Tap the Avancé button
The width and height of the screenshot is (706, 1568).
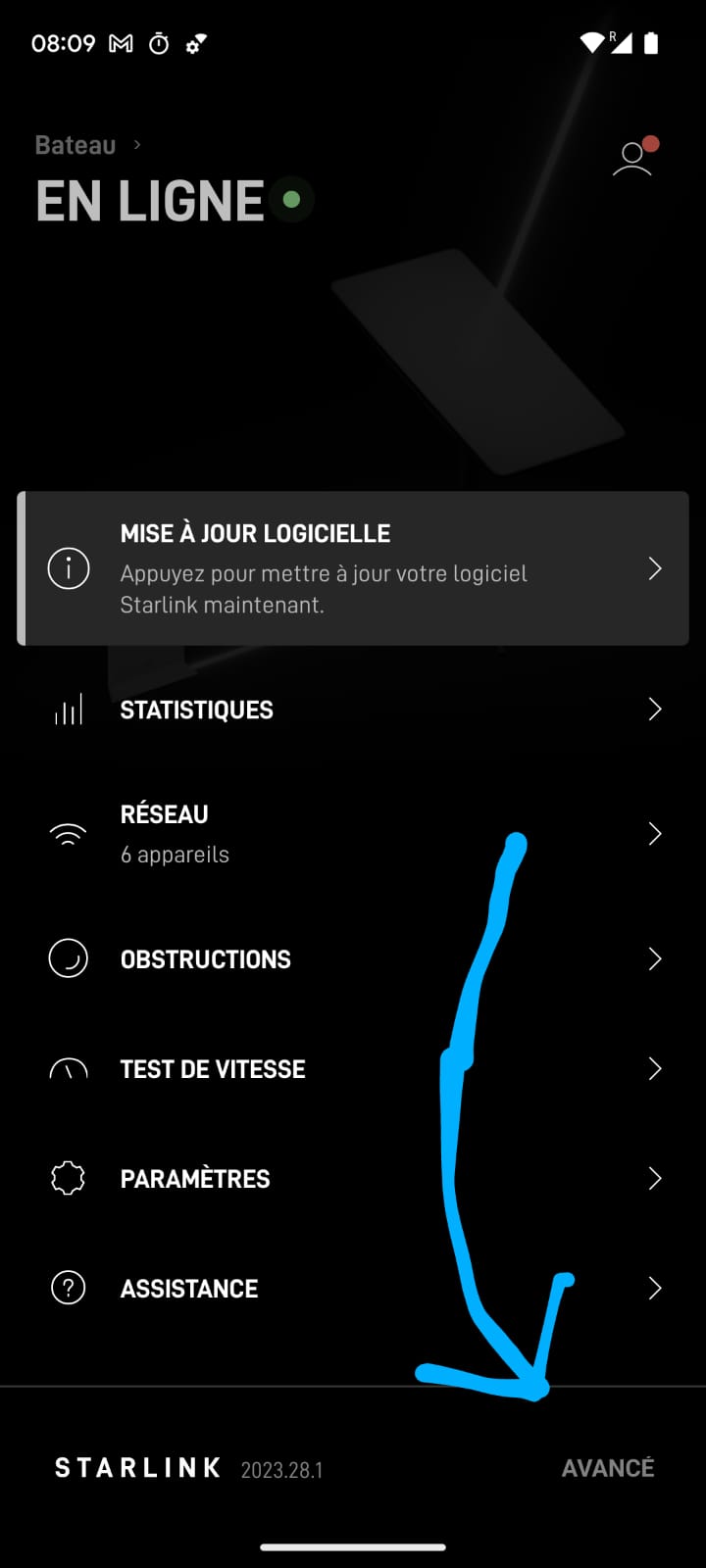pos(607,1468)
